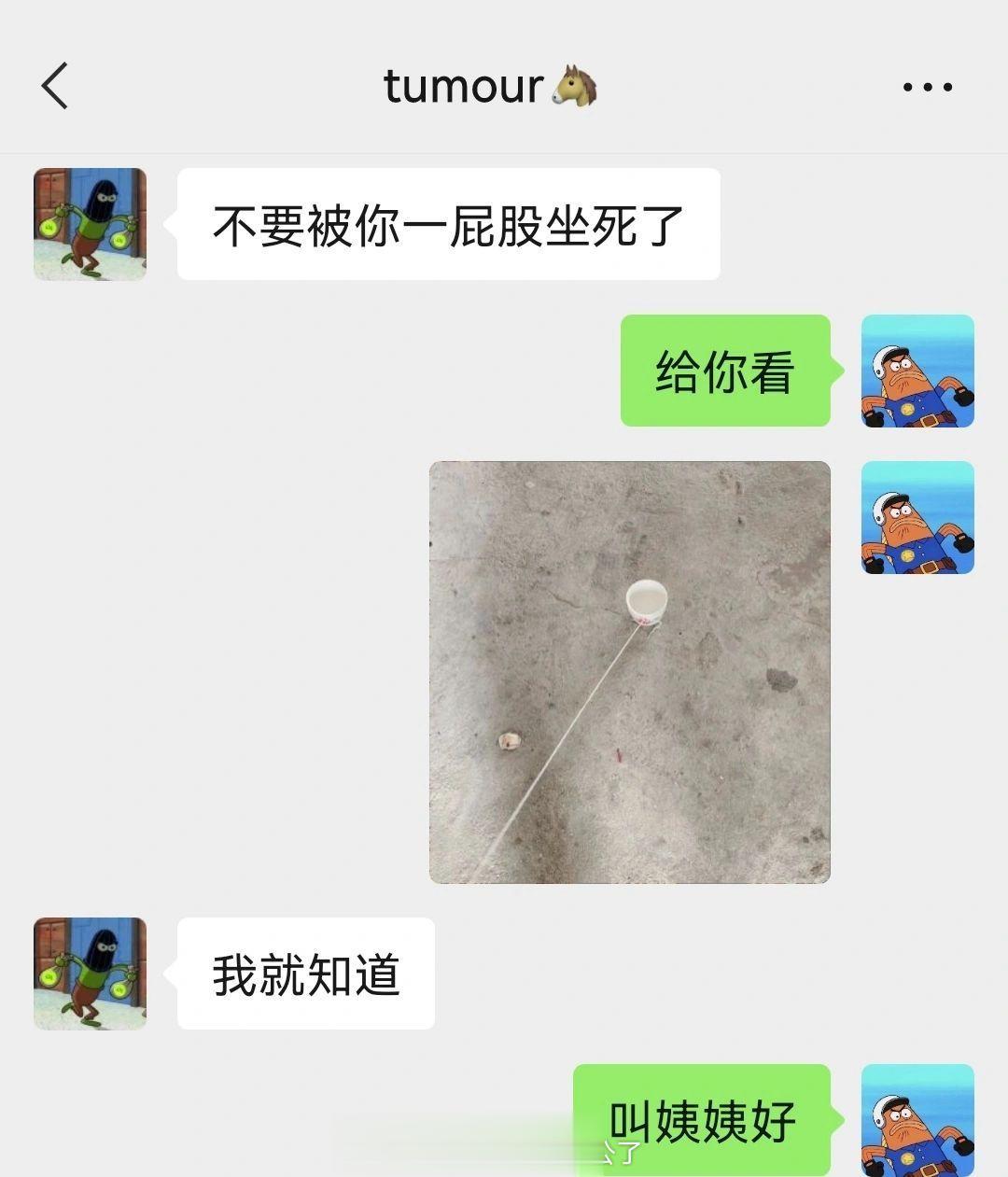Image resolution: width=1008 pixels, height=1177 pixels.
Task: Tap tumour's avatar beside 不要被你一屁股坐死了
Action: [90, 224]
